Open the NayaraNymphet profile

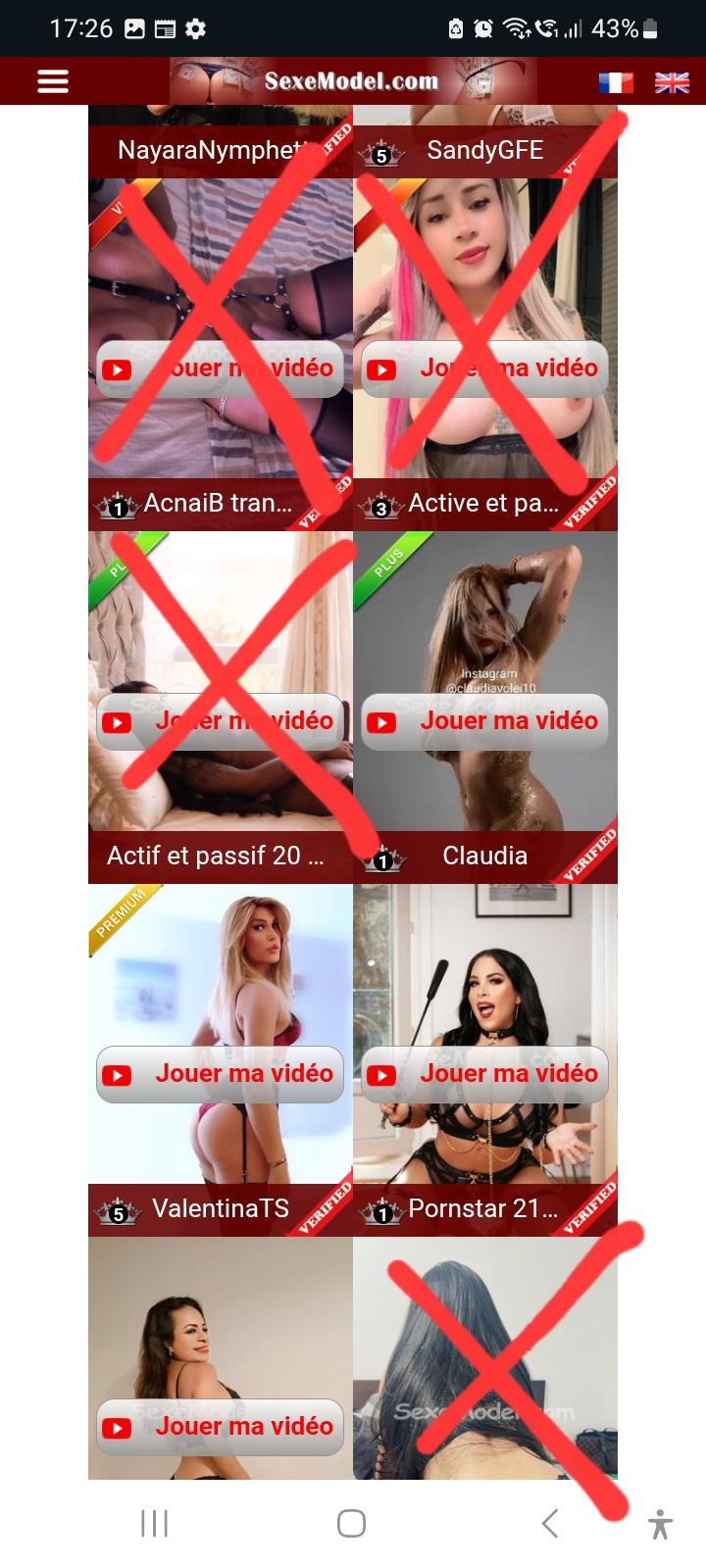208,150
